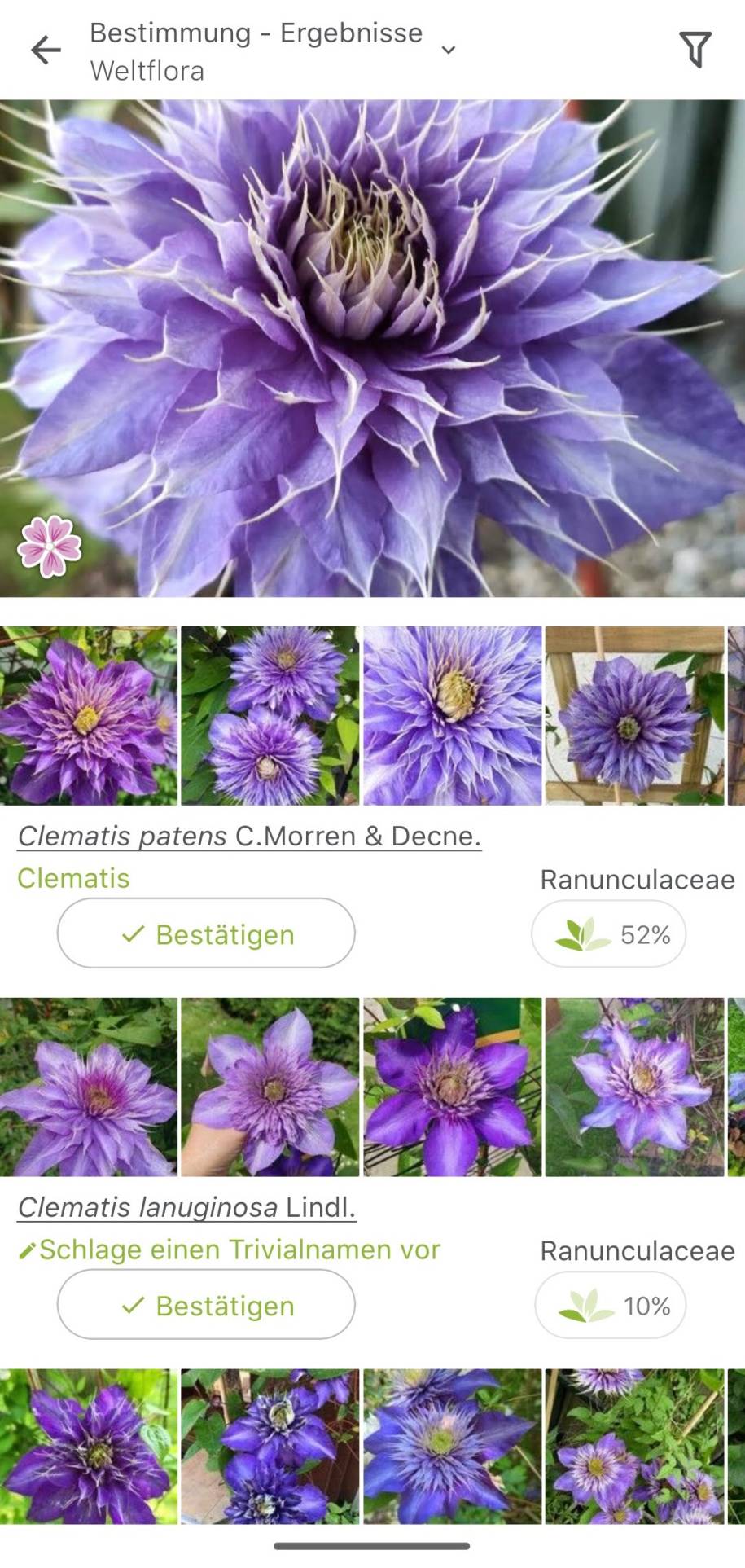The image size is (745, 1568).
Task: Open the Clematis lanuginosa species link
Action: pyautogui.click(x=186, y=1207)
